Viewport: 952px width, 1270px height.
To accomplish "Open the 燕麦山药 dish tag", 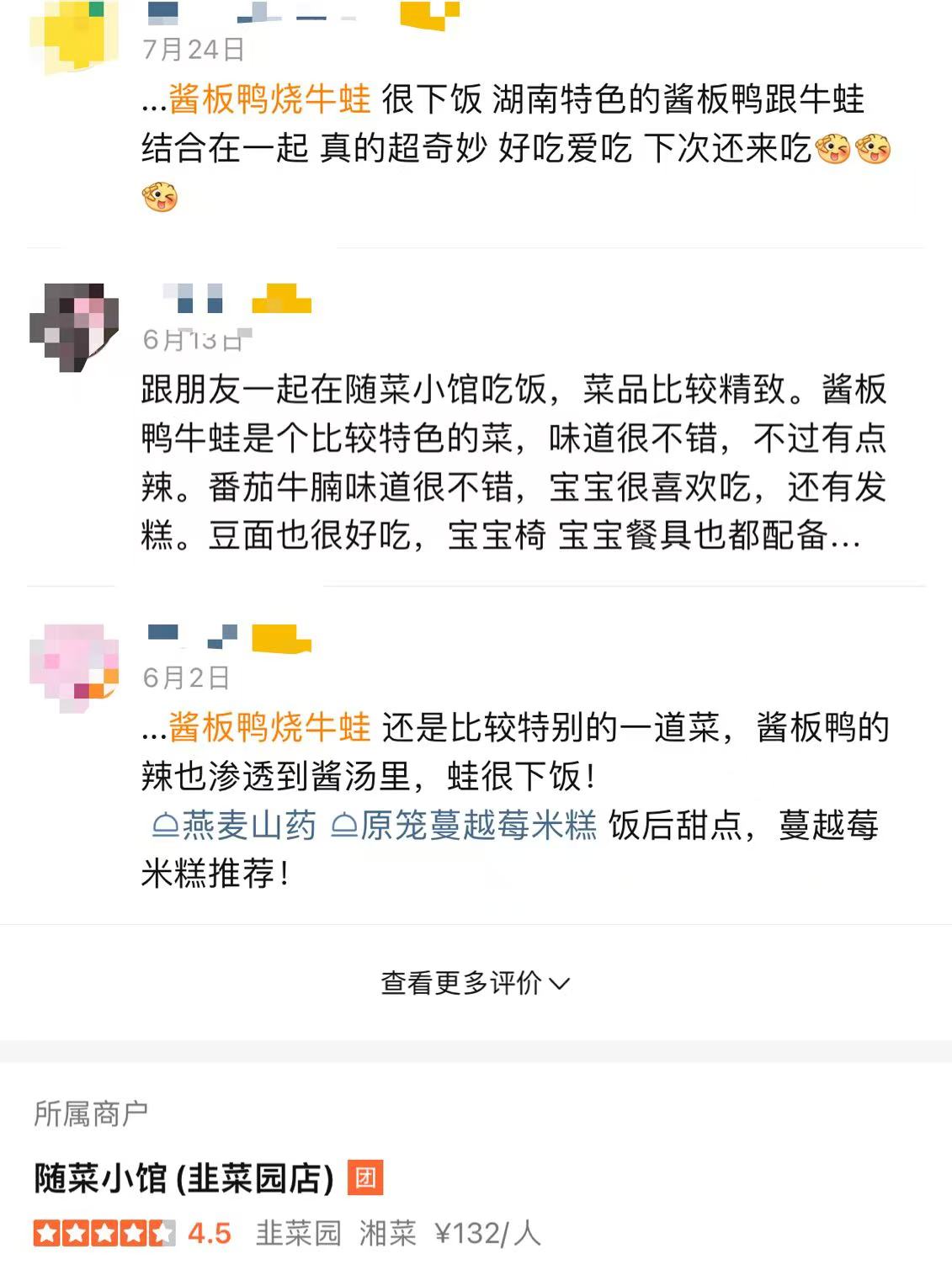I will (x=235, y=825).
